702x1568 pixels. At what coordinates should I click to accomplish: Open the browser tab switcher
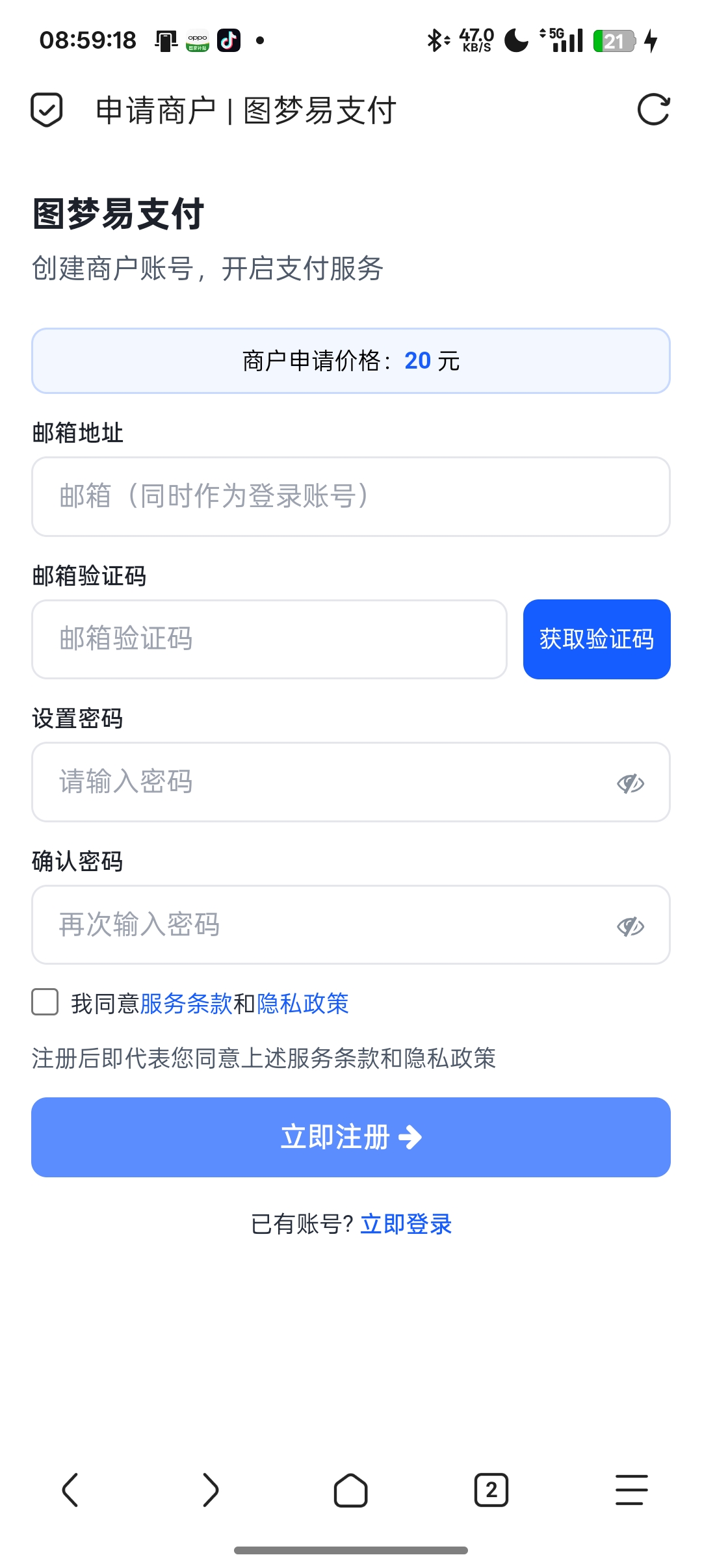(x=491, y=1491)
